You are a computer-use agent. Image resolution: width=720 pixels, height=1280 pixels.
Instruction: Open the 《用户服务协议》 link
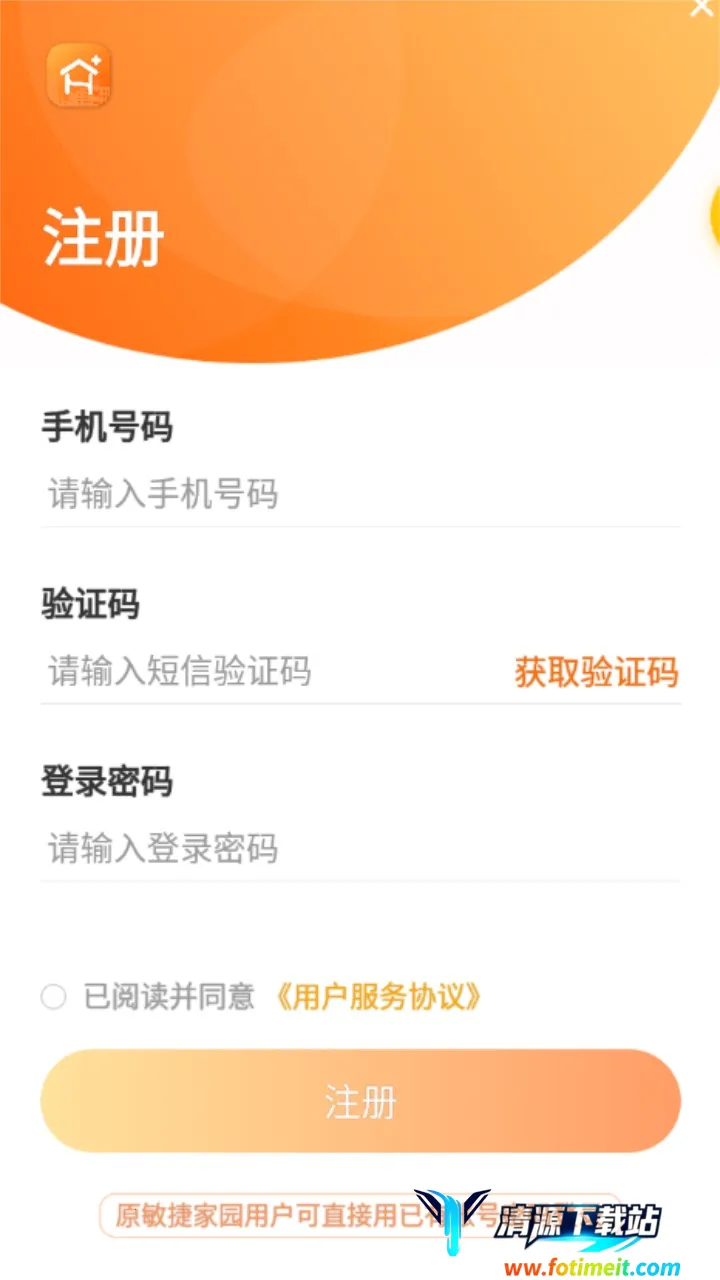click(x=378, y=997)
